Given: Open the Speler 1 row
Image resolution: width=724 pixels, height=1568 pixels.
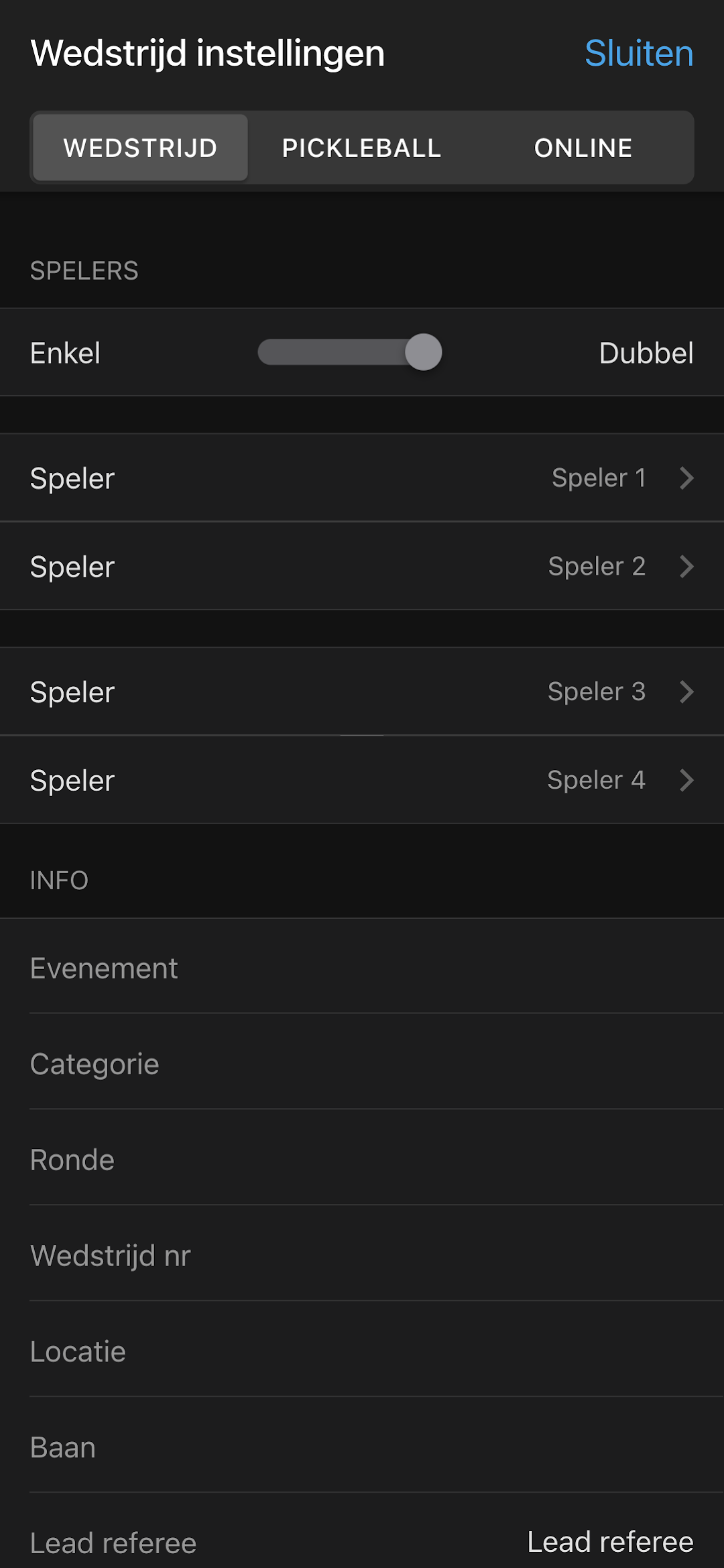Looking at the screenshot, I should pyautogui.click(x=362, y=478).
